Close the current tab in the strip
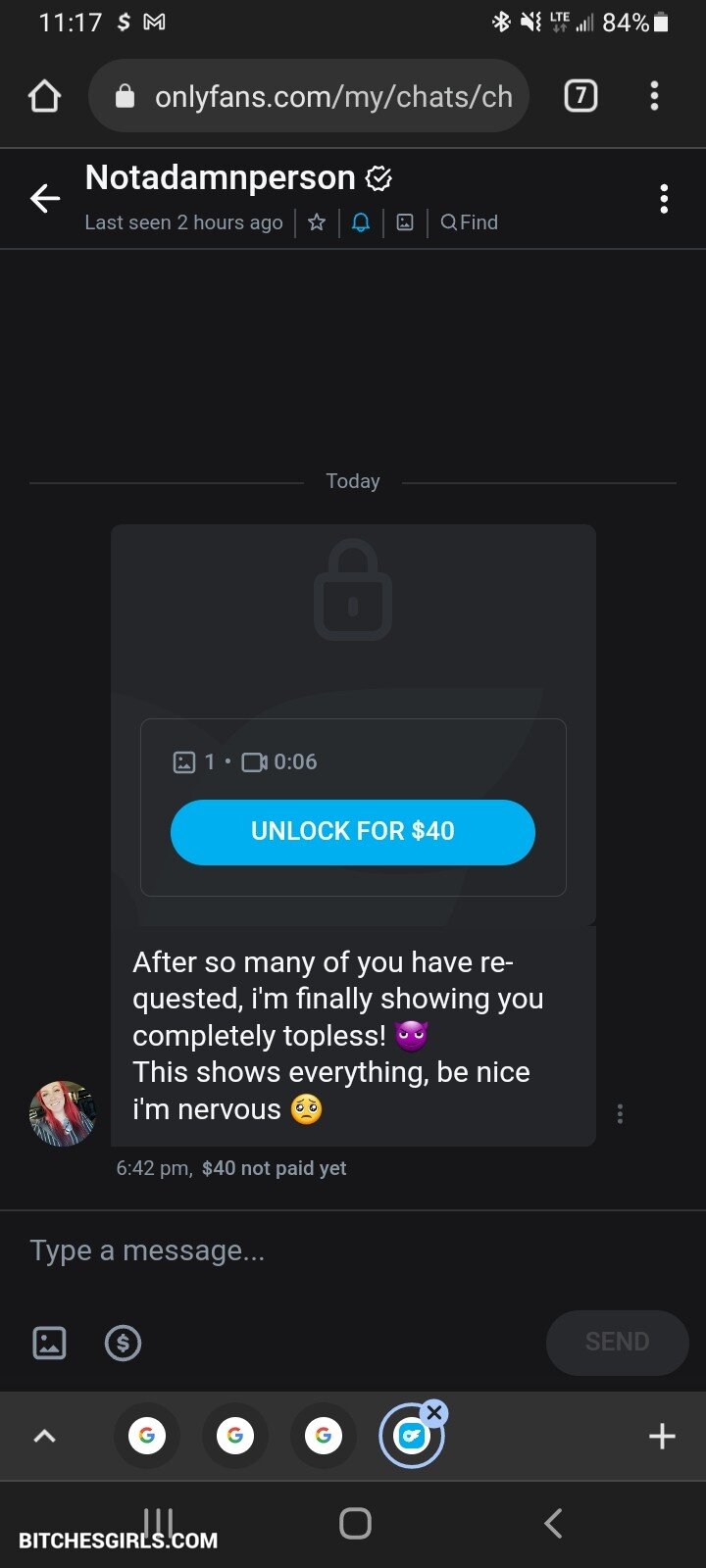The image size is (706, 1568). click(434, 1413)
